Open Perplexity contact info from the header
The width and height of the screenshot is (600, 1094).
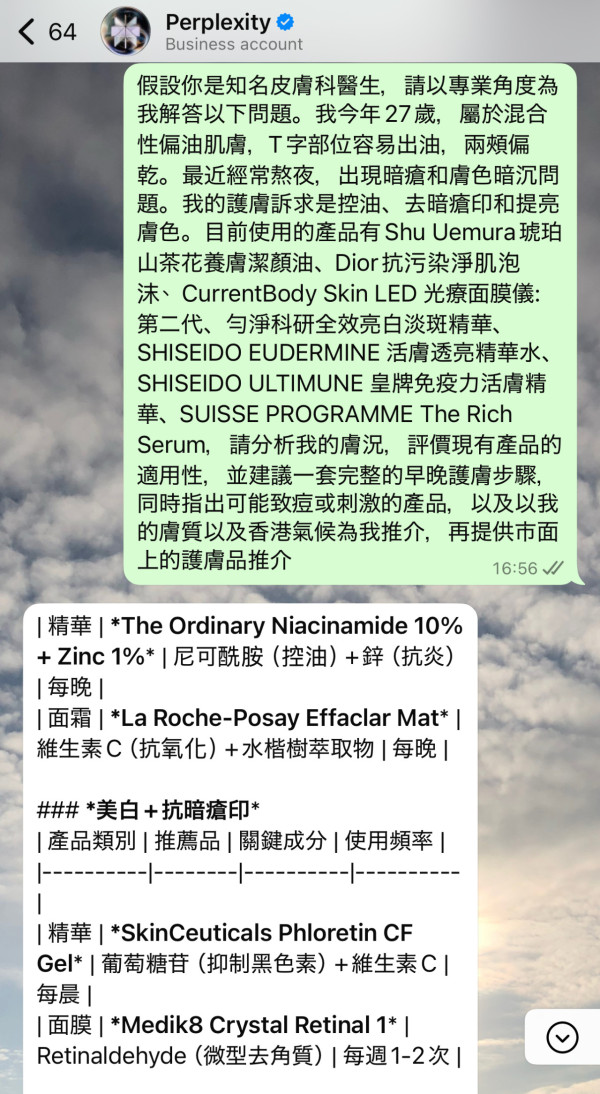coord(233,31)
